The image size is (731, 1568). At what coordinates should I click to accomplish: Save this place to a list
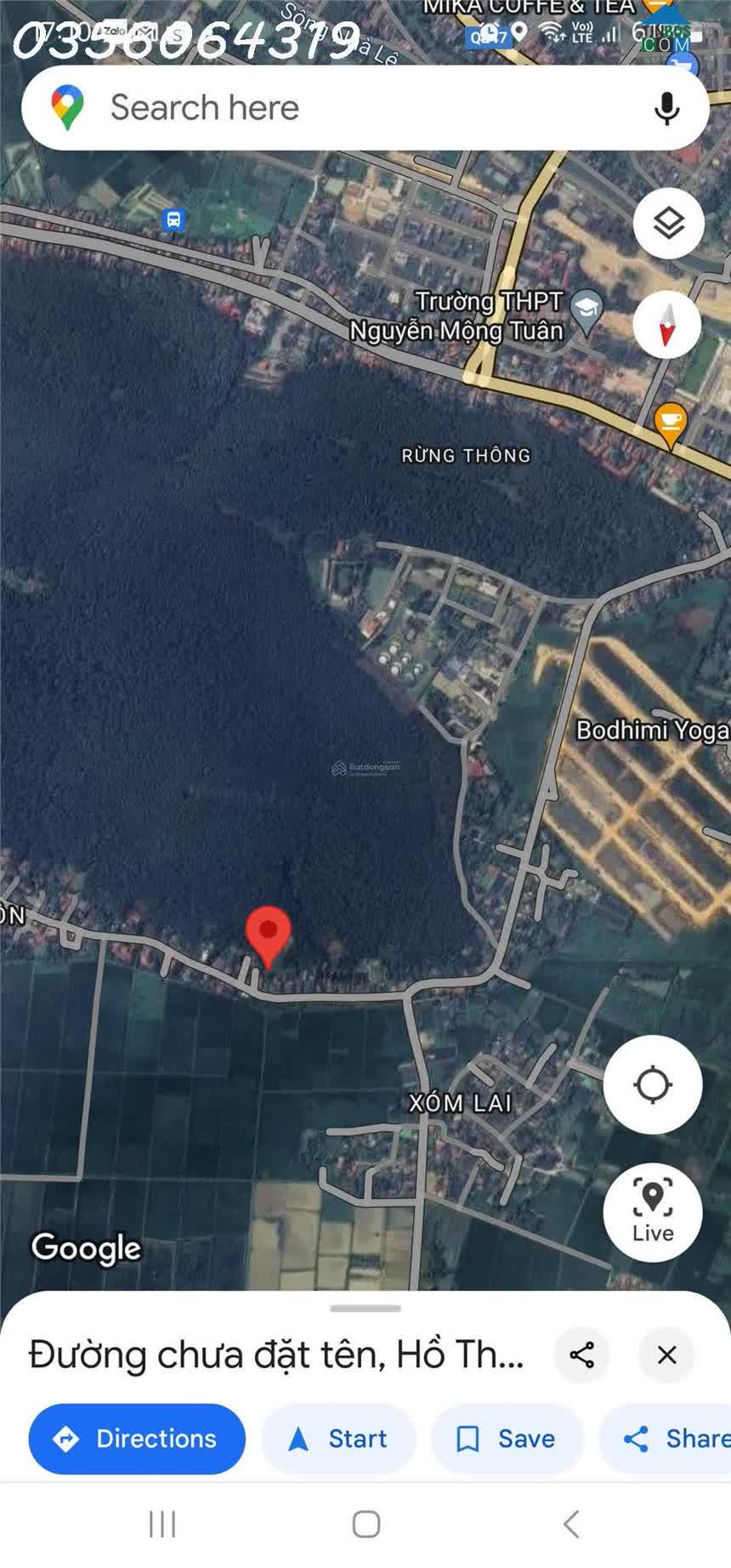point(507,1438)
